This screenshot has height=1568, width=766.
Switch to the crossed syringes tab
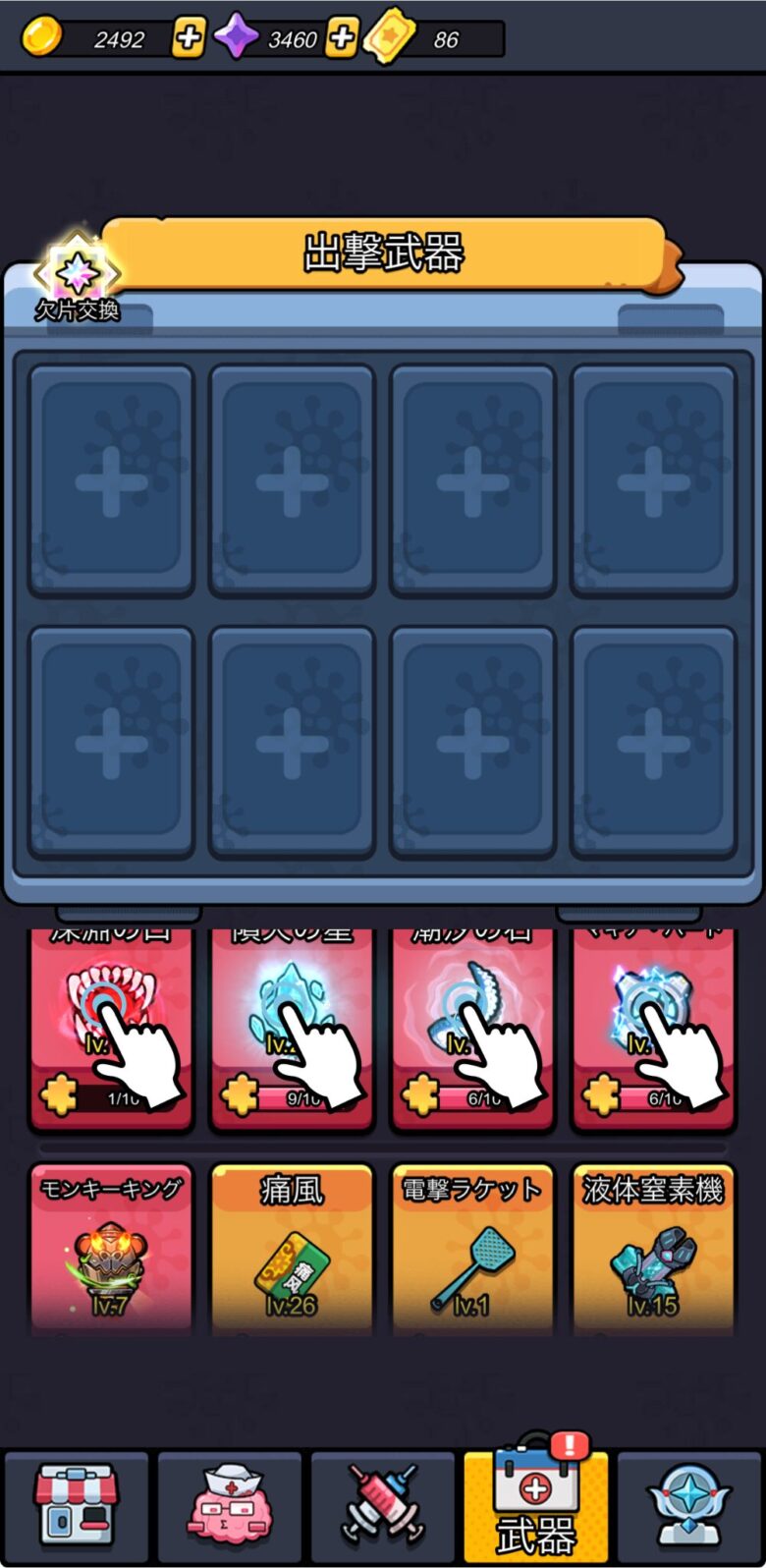(x=383, y=1508)
